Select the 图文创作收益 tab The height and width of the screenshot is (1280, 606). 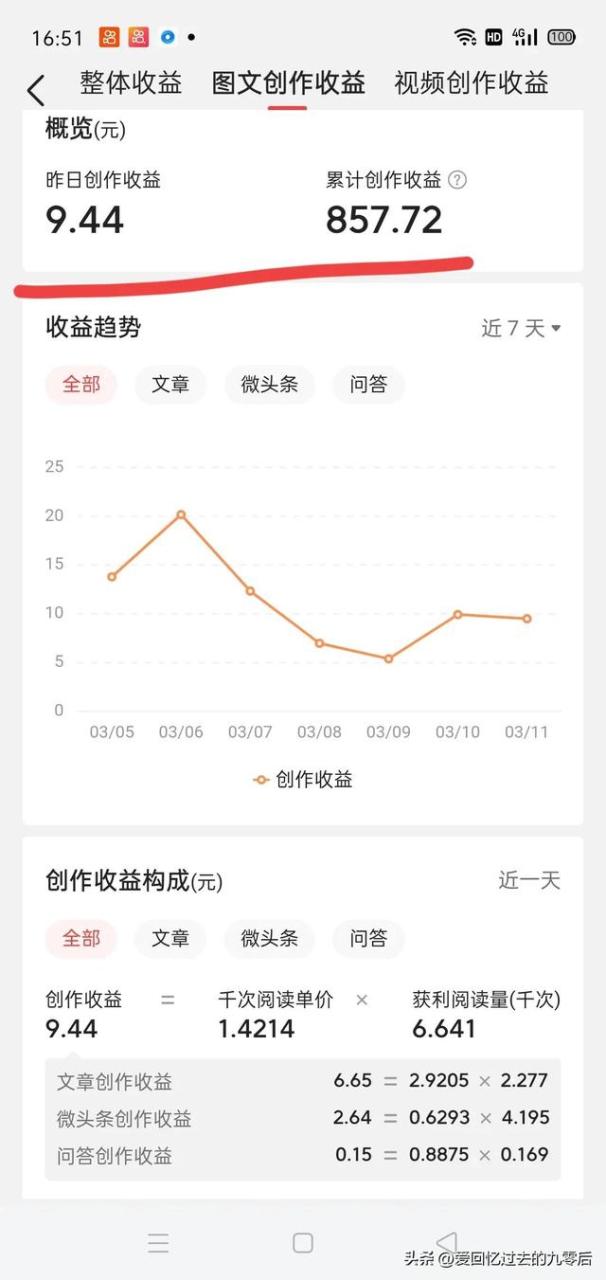288,83
